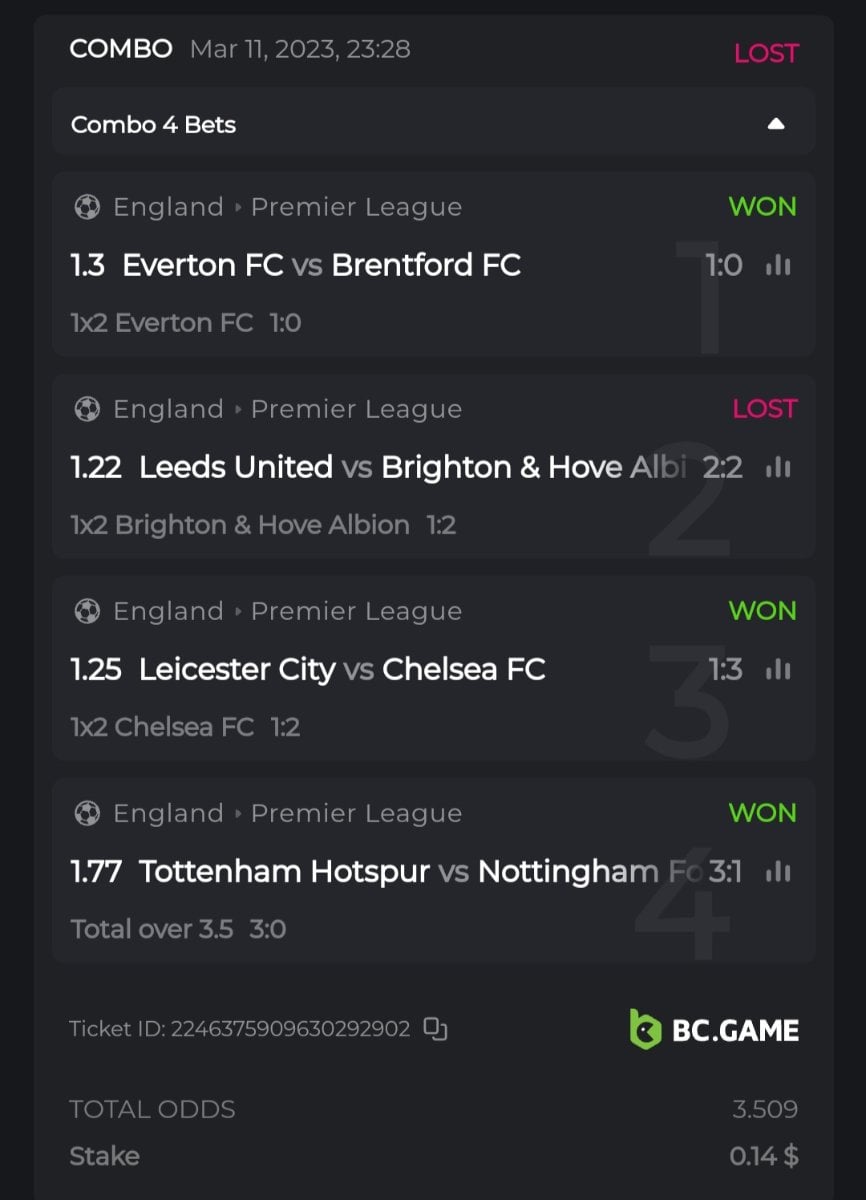Viewport: 866px width, 1200px height.
Task: Copy the ticket ID
Action: [435, 1028]
